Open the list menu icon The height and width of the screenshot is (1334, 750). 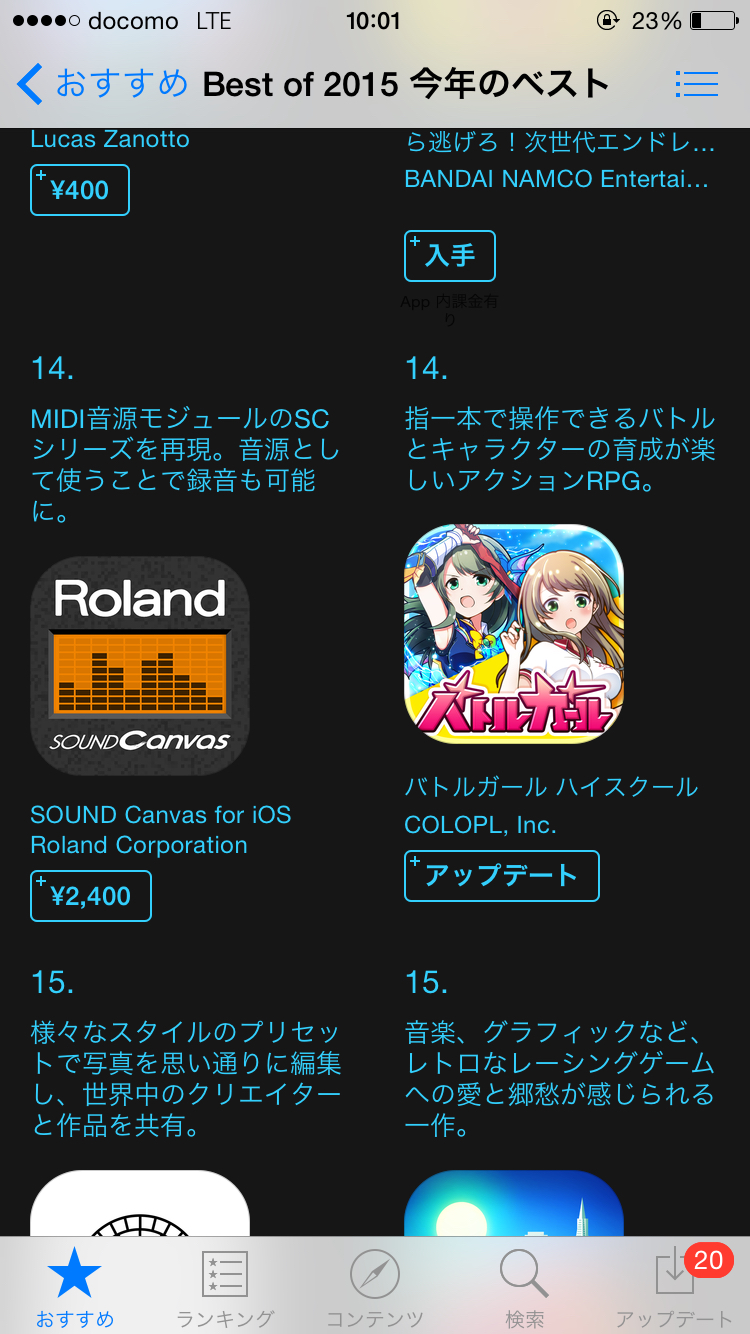click(x=697, y=84)
